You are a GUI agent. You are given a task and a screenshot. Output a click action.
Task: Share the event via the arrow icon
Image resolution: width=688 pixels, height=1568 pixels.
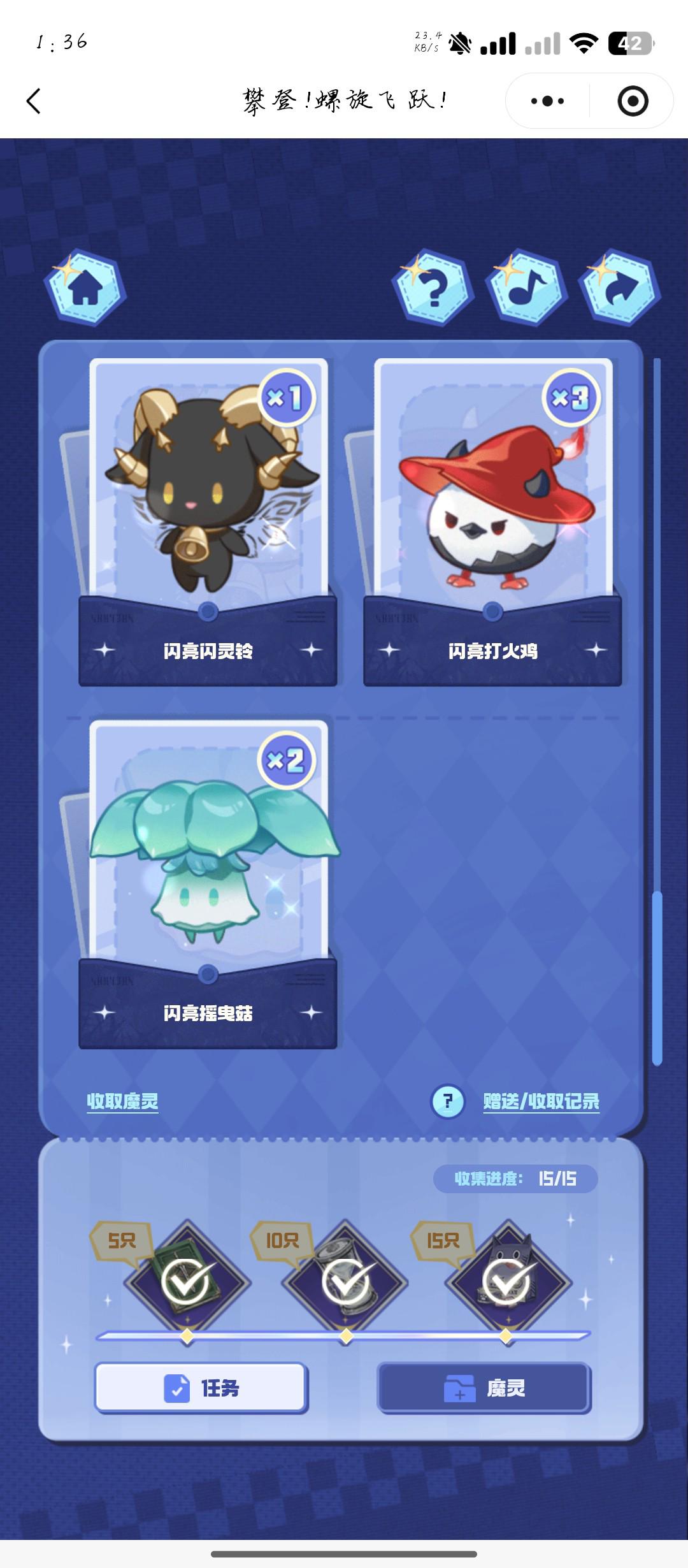[619, 288]
